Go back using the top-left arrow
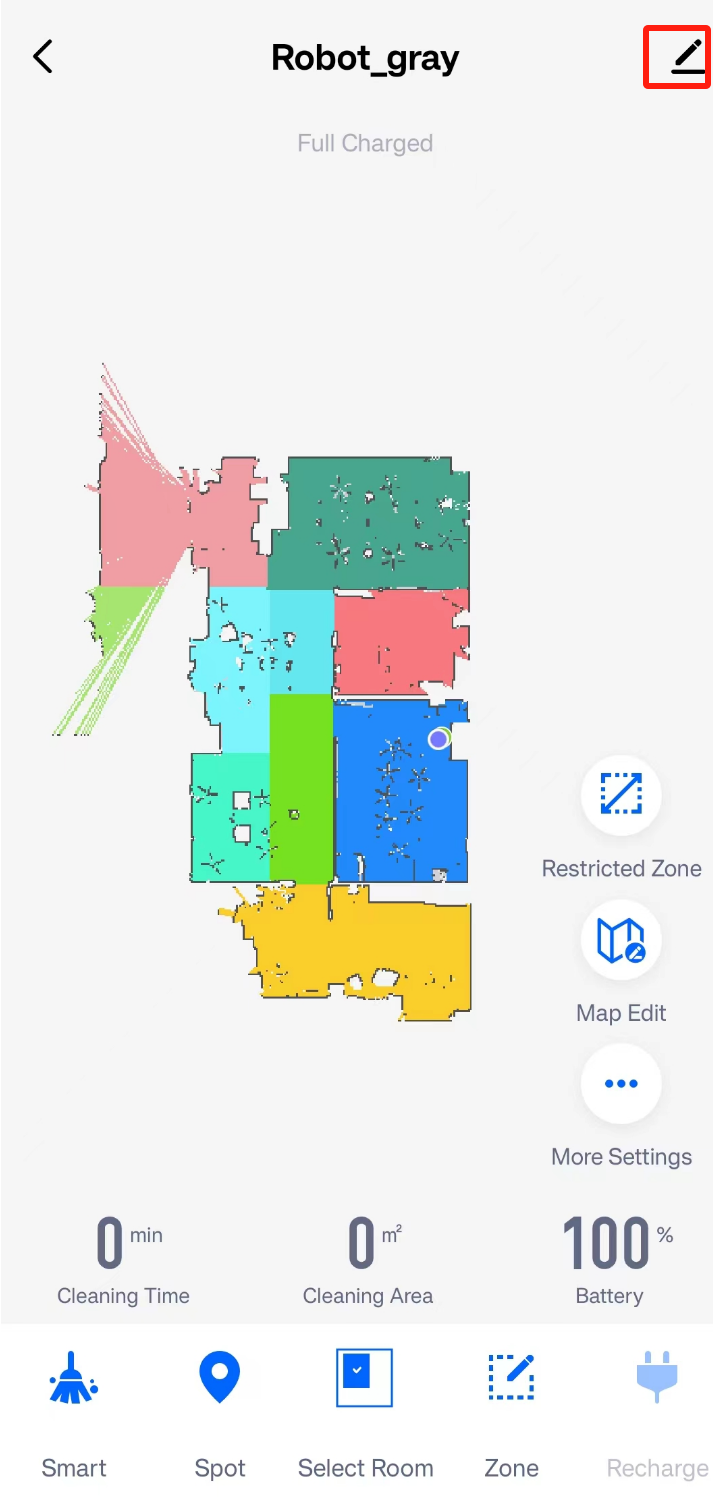The image size is (713, 1497). tap(42, 57)
